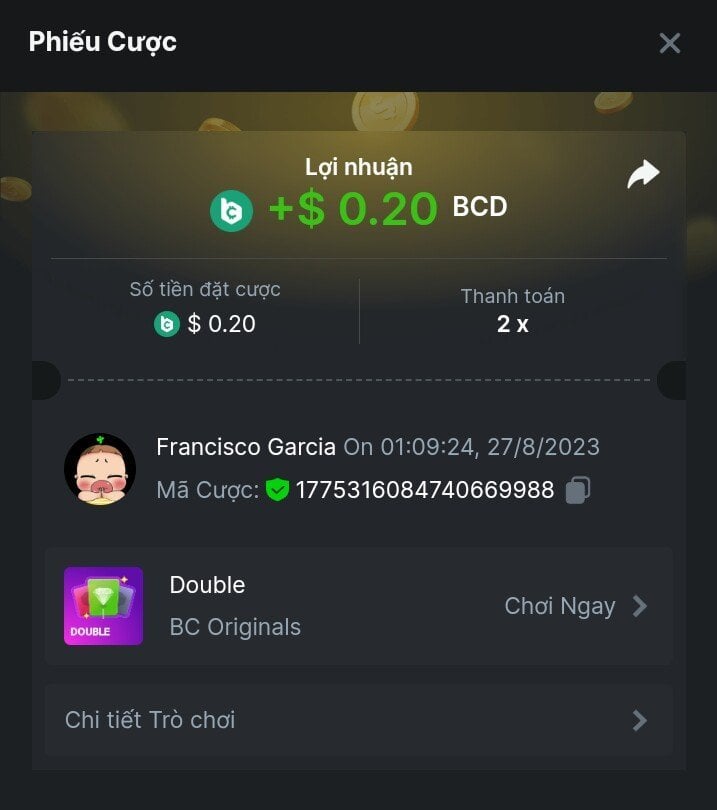Copy the bet ID number
The image size is (717, 810).
pos(578,490)
